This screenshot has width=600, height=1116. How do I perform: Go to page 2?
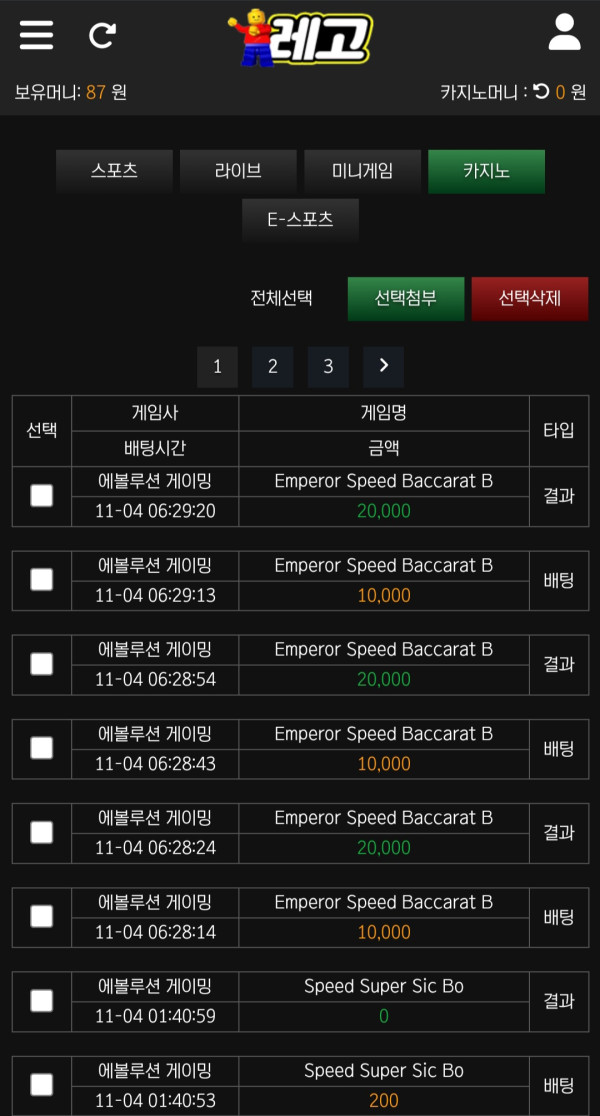(x=272, y=367)
